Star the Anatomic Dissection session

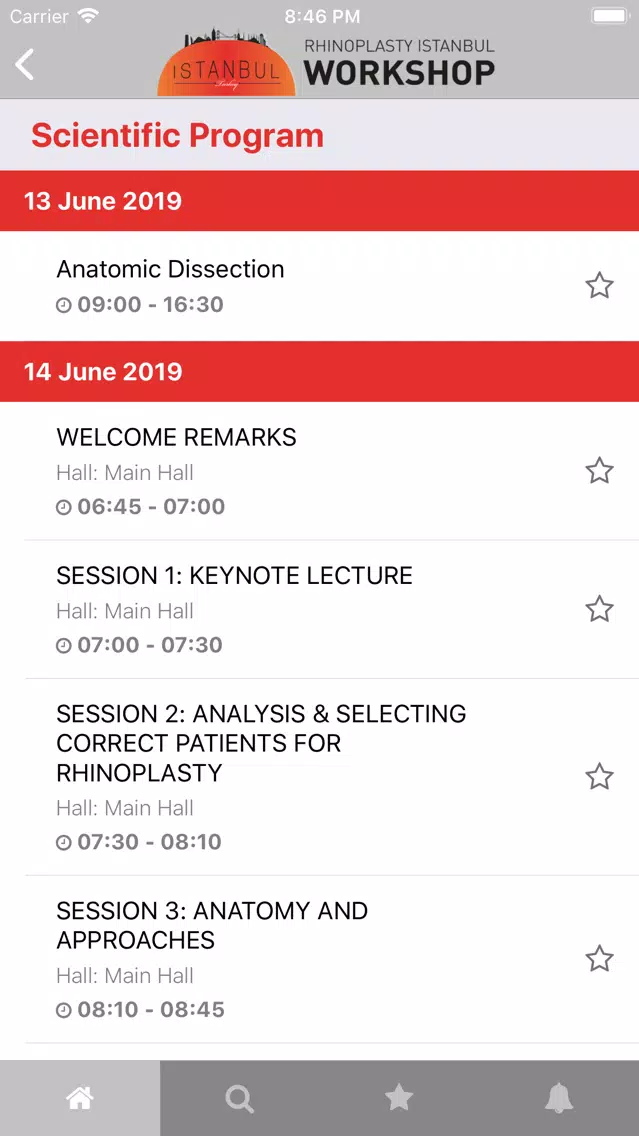coord(599,285)
